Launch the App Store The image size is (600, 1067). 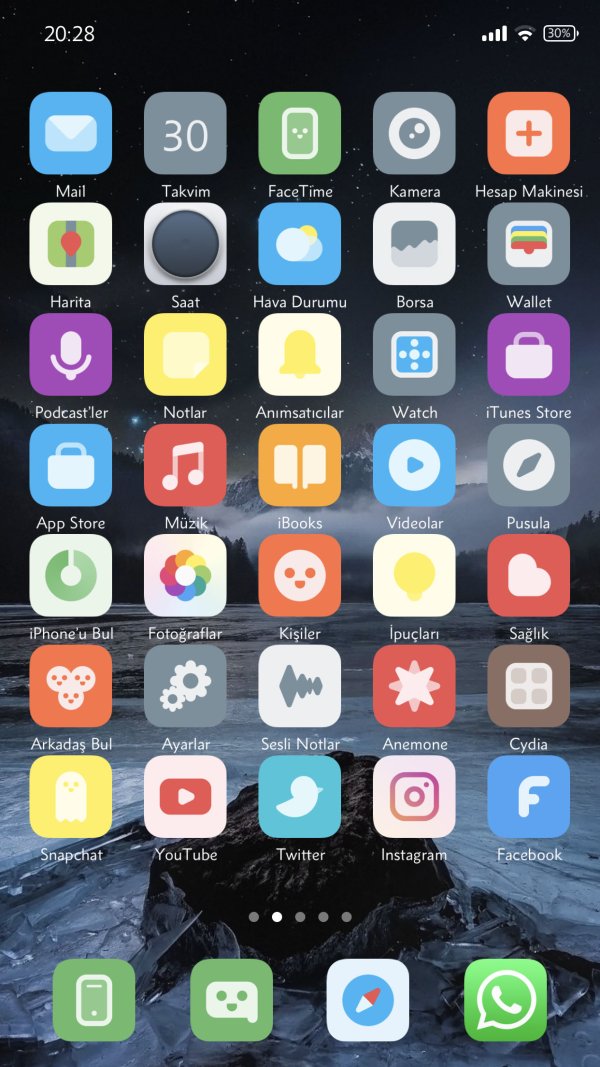(x=71, y=465)
